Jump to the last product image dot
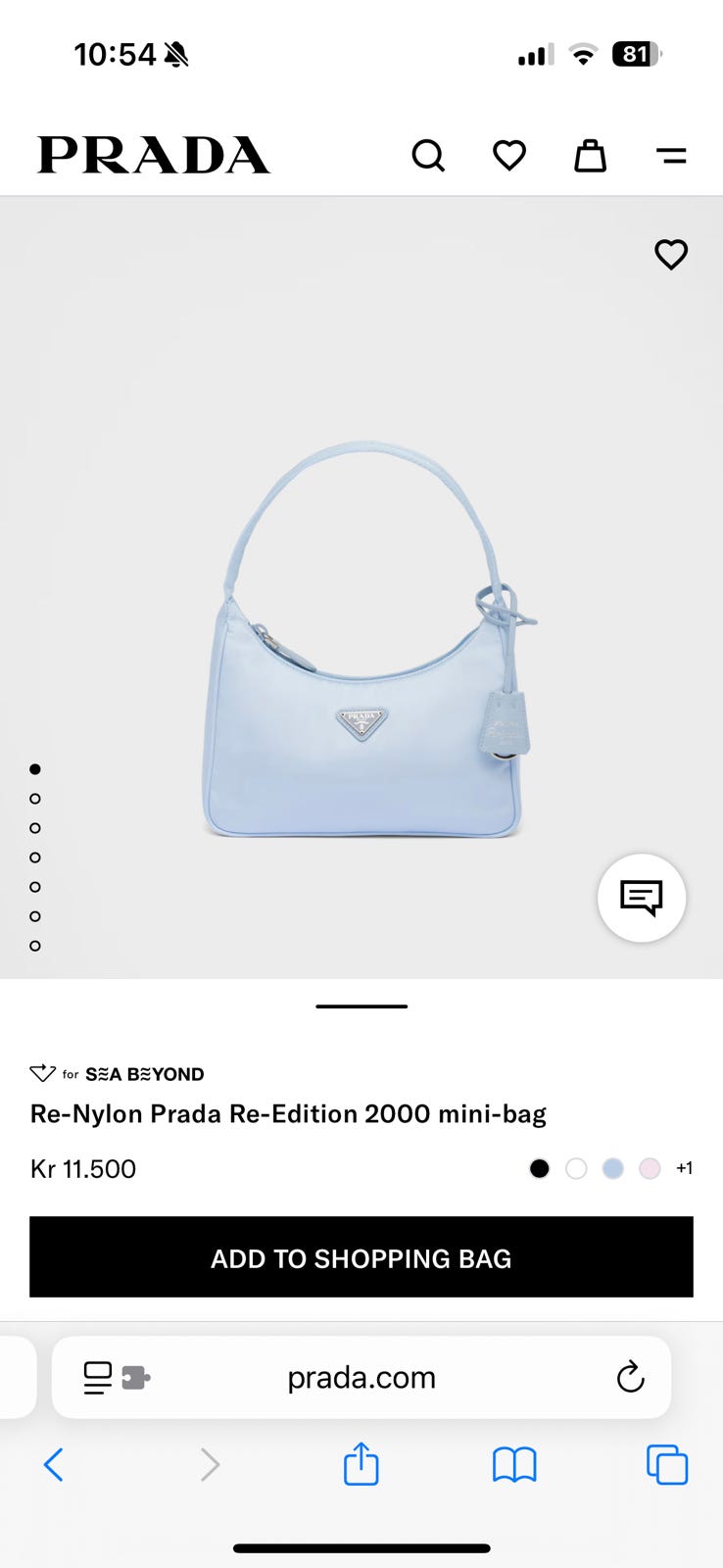 [x=35, y=946]
